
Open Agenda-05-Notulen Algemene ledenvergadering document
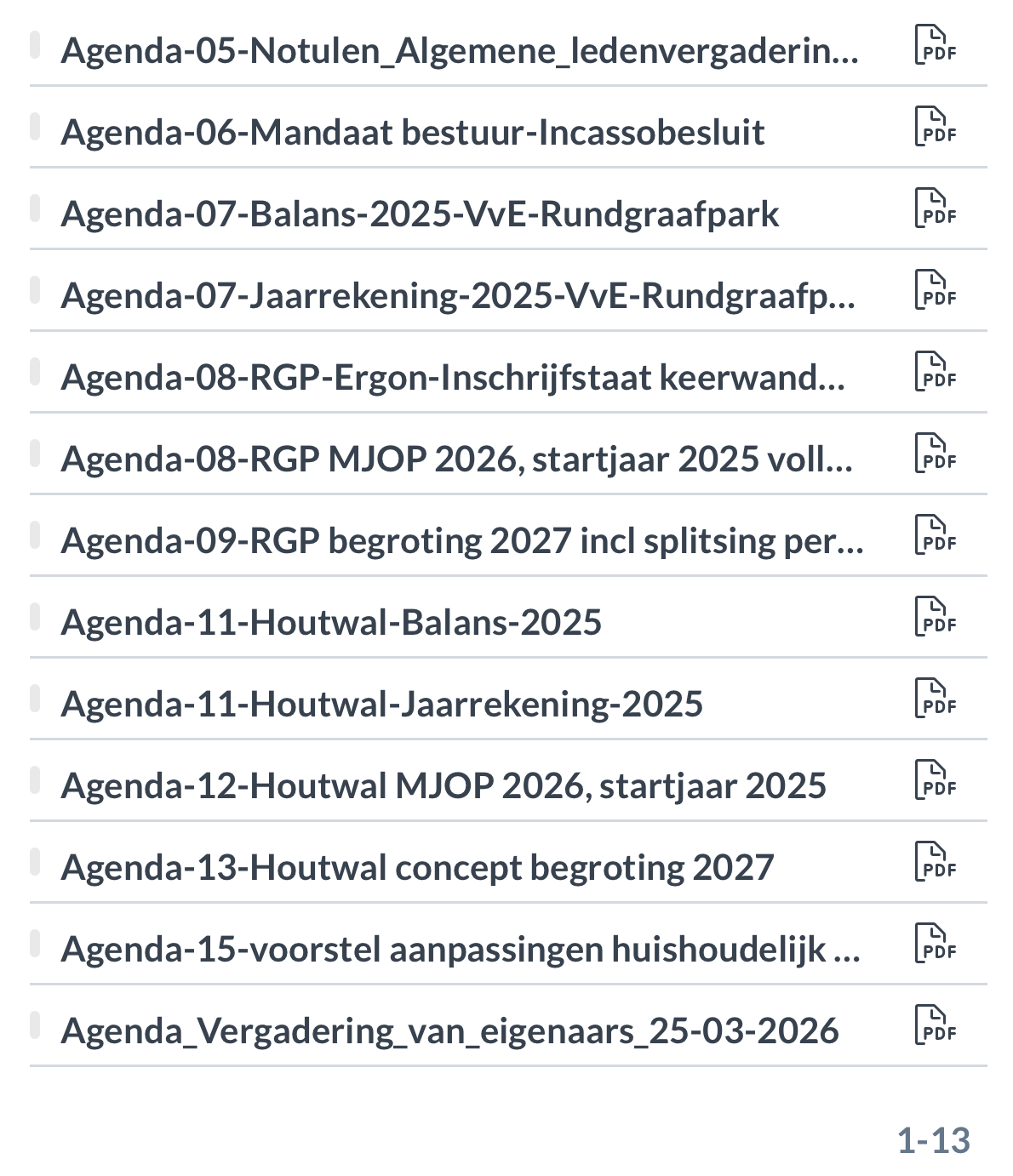460,51
